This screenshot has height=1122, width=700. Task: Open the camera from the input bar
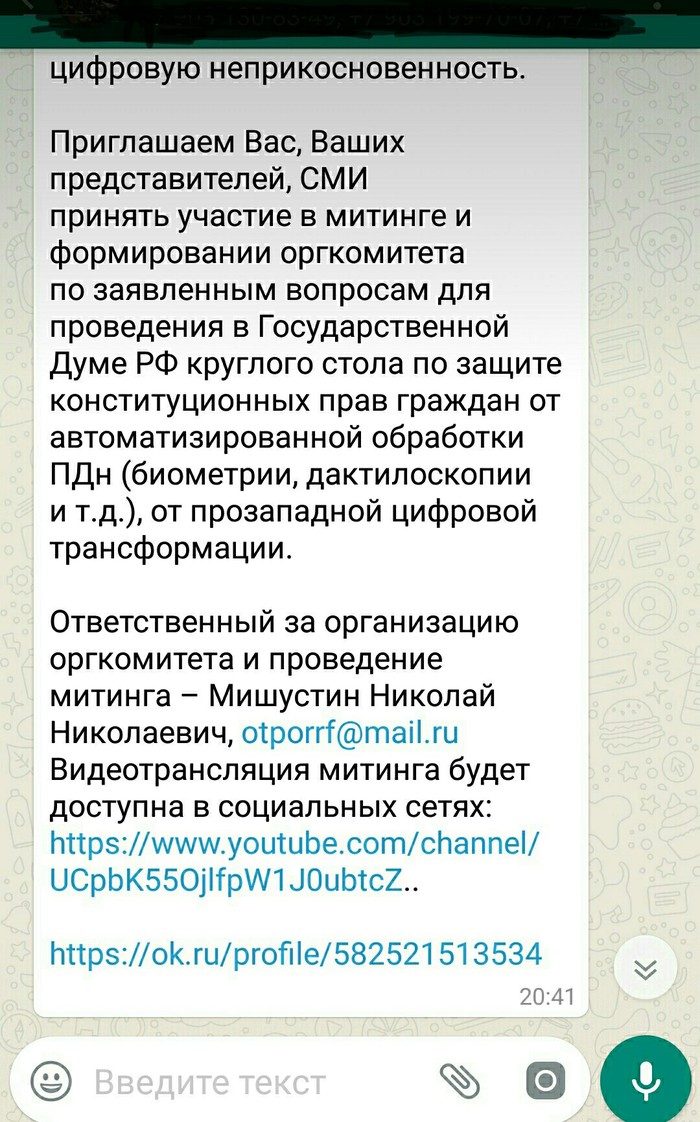point(545,1080)
